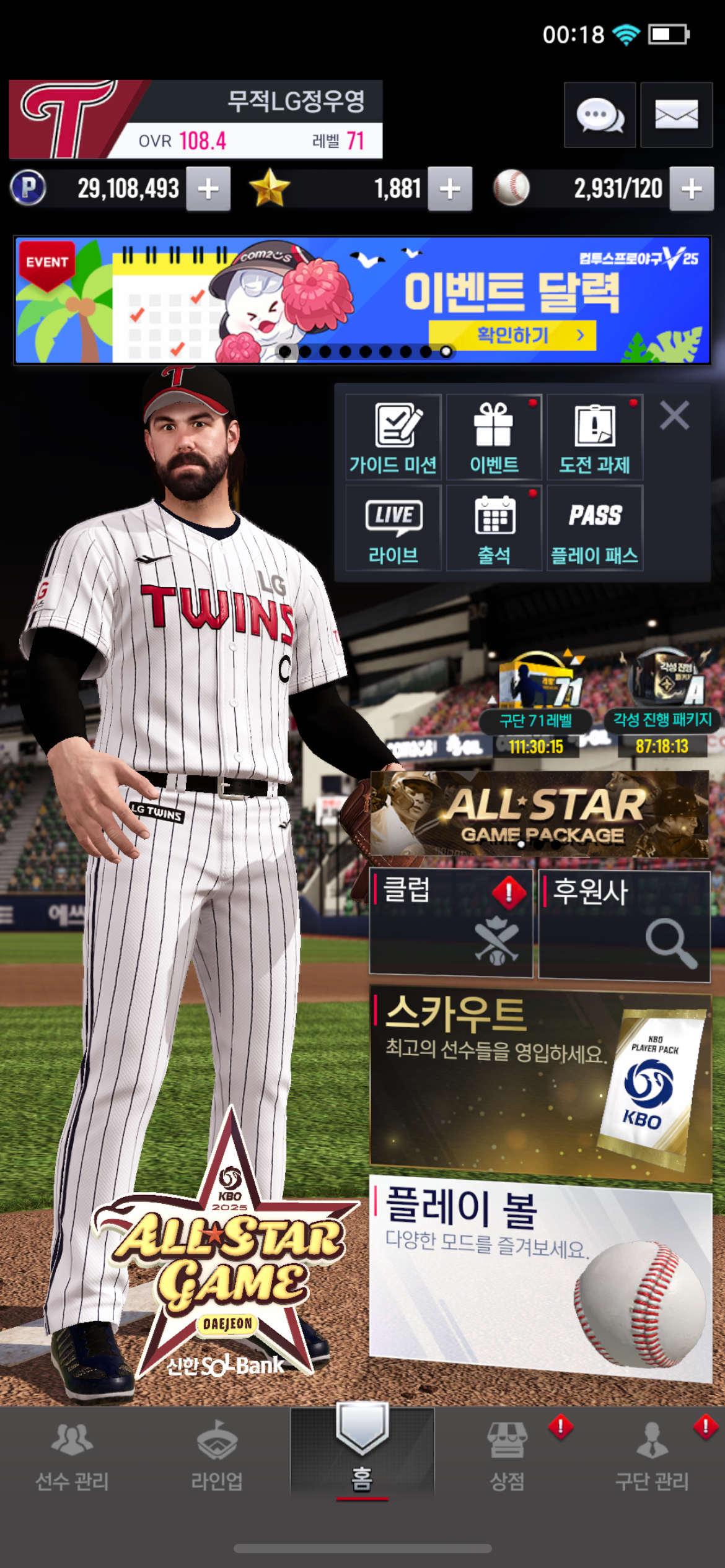Add more points with the plus button
This screenshot has height=1568, width=725.
point(209,189)
